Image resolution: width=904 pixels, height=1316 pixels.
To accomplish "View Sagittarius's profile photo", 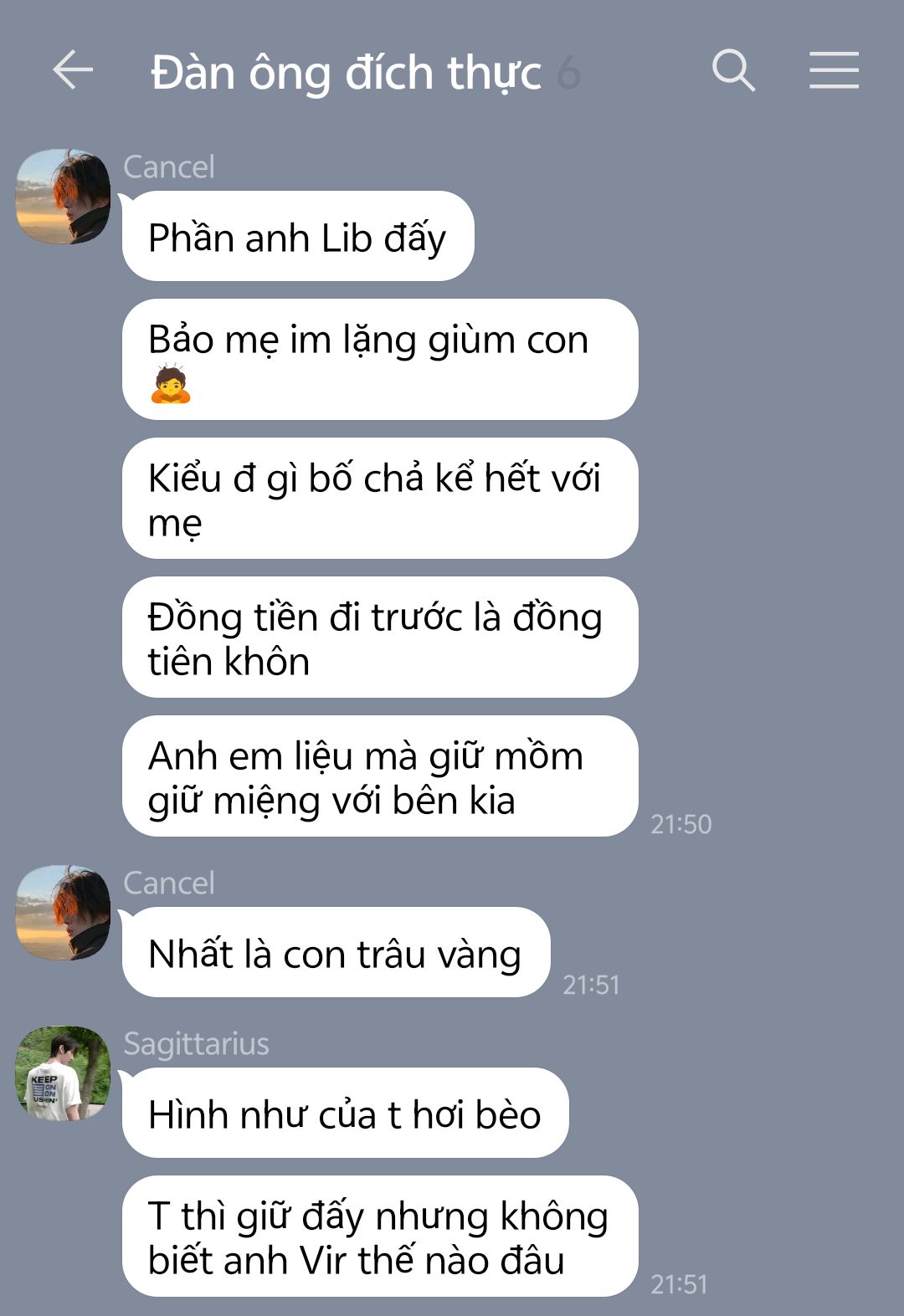I will click(63, 1073).
